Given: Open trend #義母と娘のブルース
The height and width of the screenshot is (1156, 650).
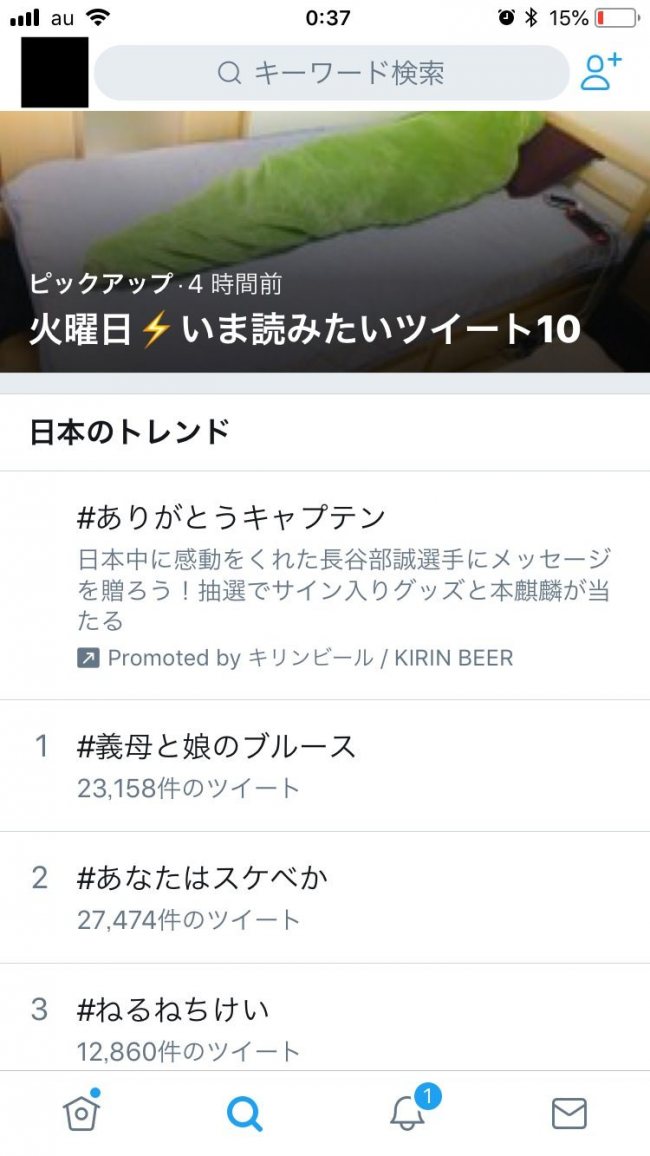Looking at the screenshot, I should coord(324,765).
